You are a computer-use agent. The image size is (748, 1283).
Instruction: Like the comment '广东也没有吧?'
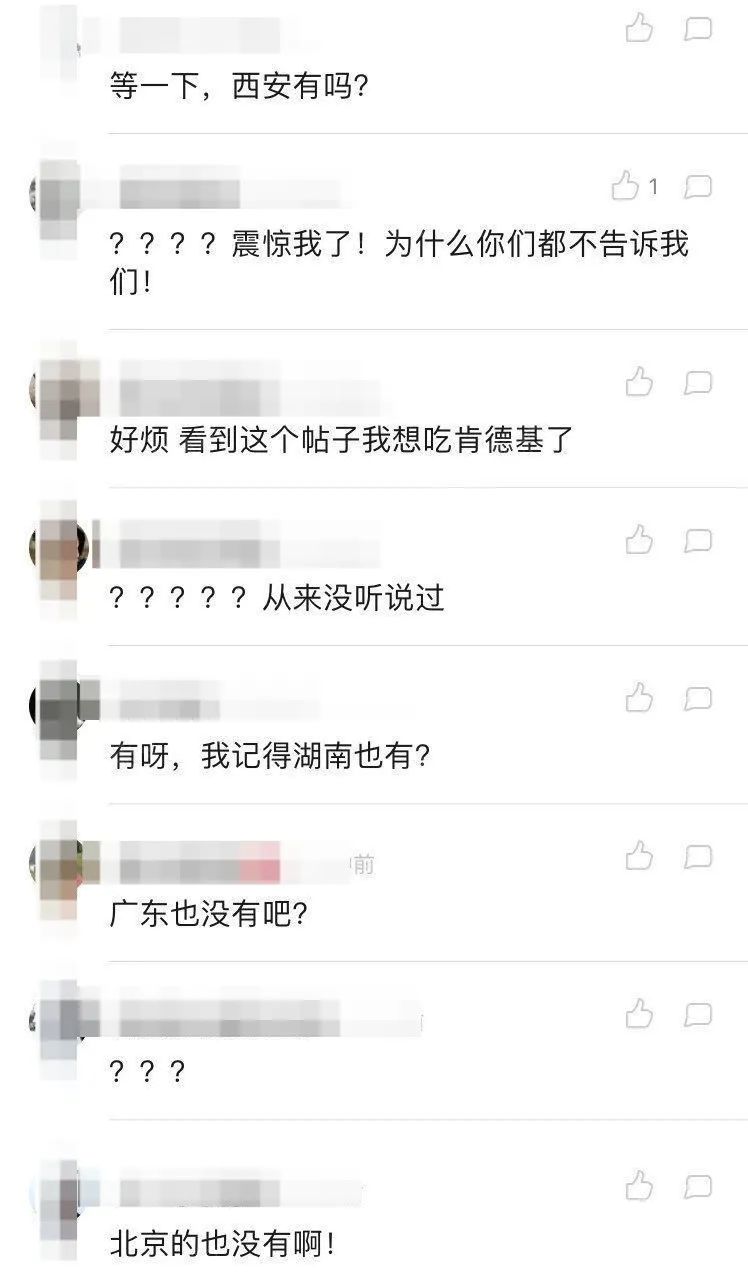pos(639,856)
